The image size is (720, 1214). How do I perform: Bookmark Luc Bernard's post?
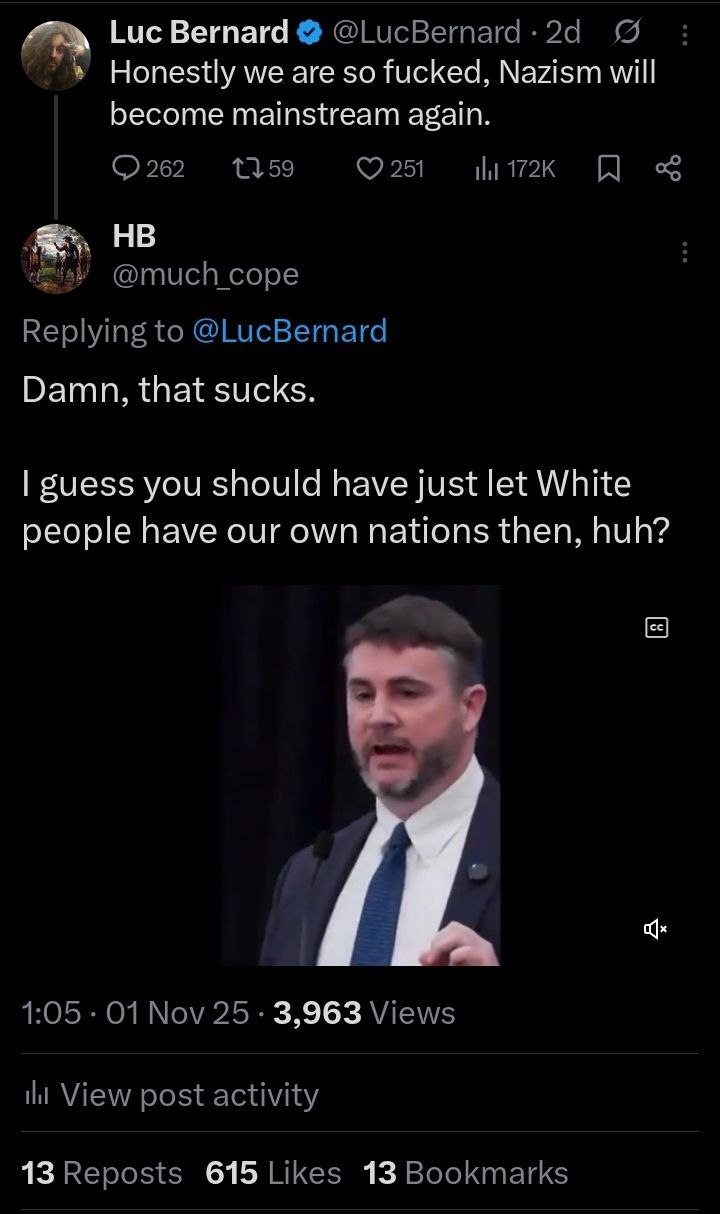click(607, 169)
